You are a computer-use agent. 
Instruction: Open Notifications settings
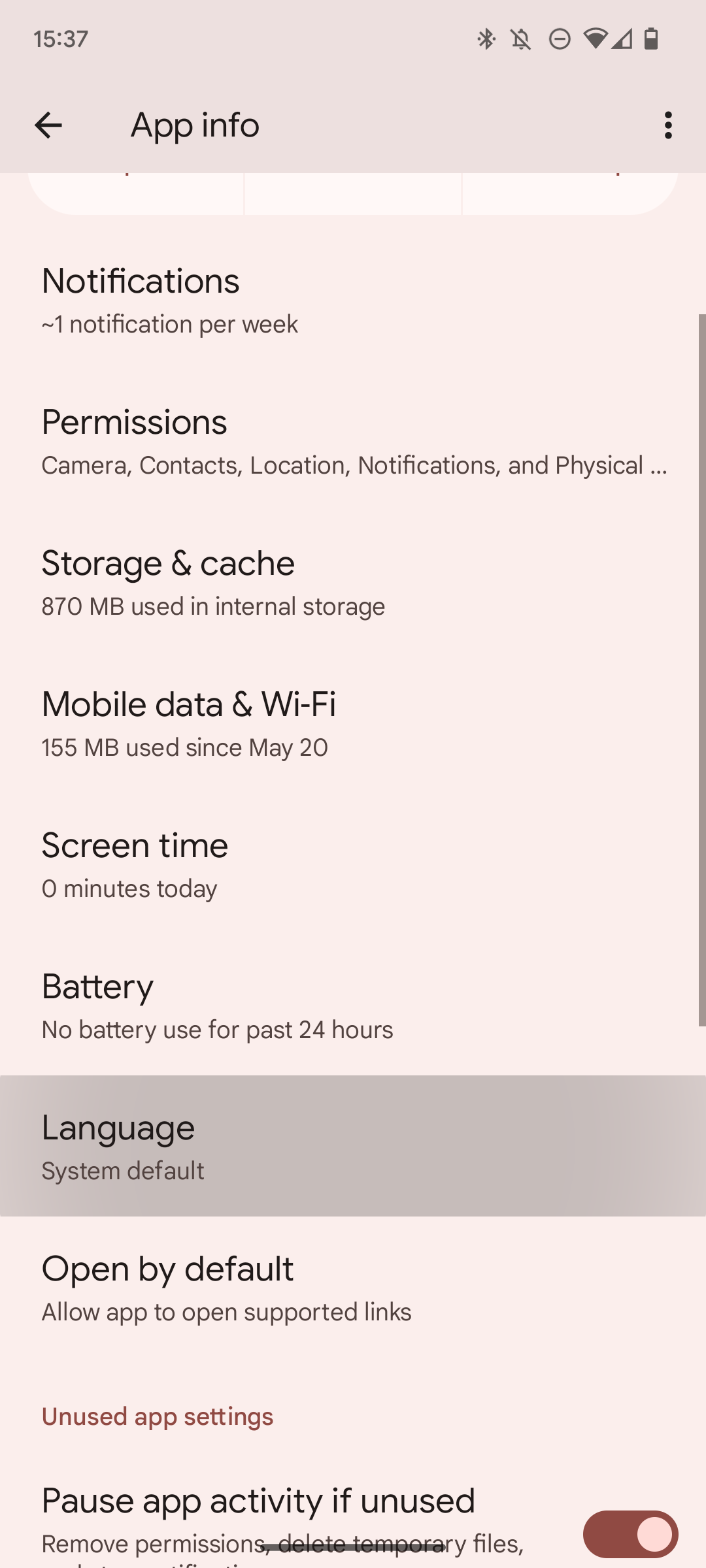point(353,301)
